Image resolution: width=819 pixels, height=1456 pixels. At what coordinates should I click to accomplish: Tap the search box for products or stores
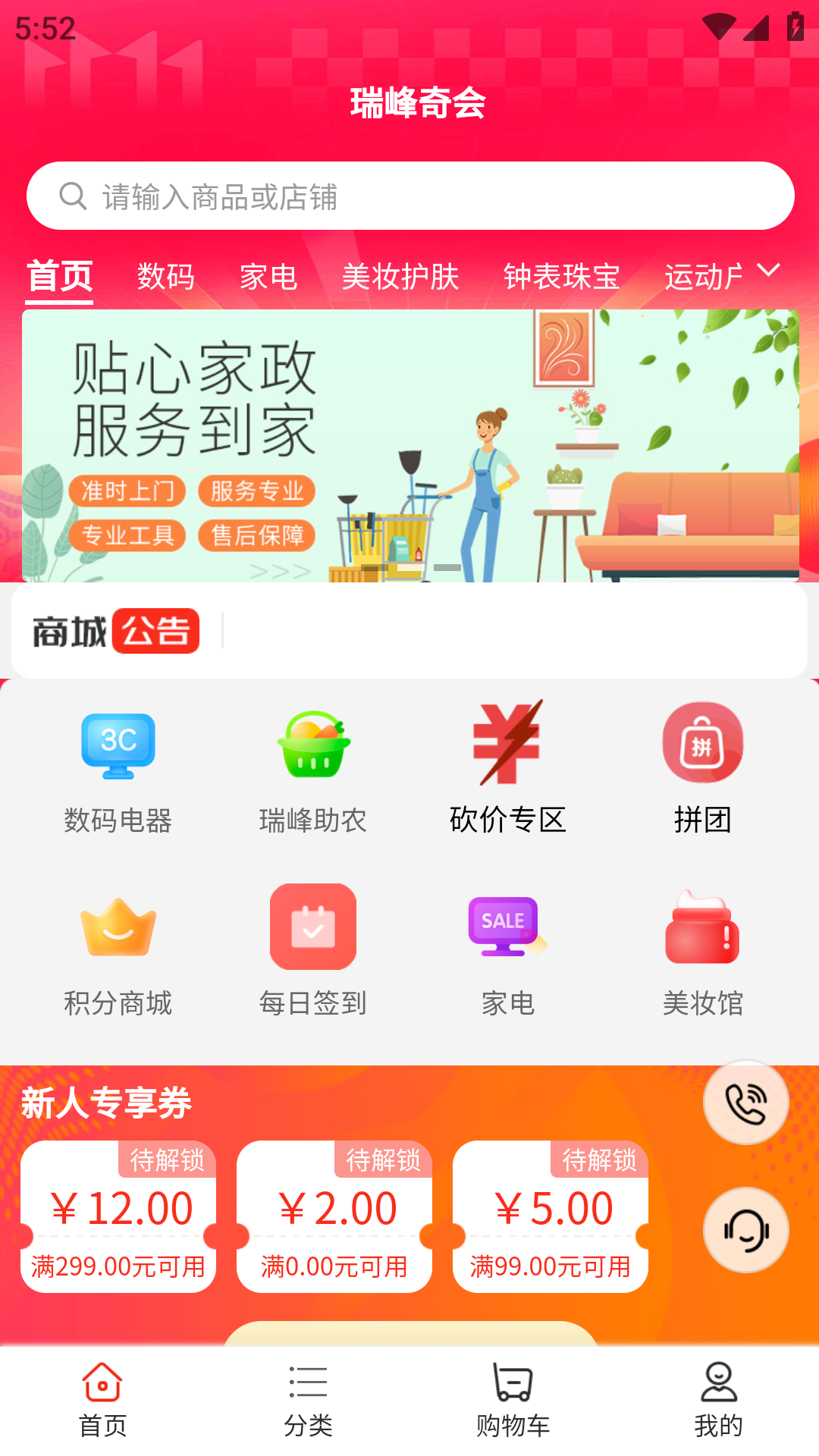pyautogui.click(x=410, y=196)
